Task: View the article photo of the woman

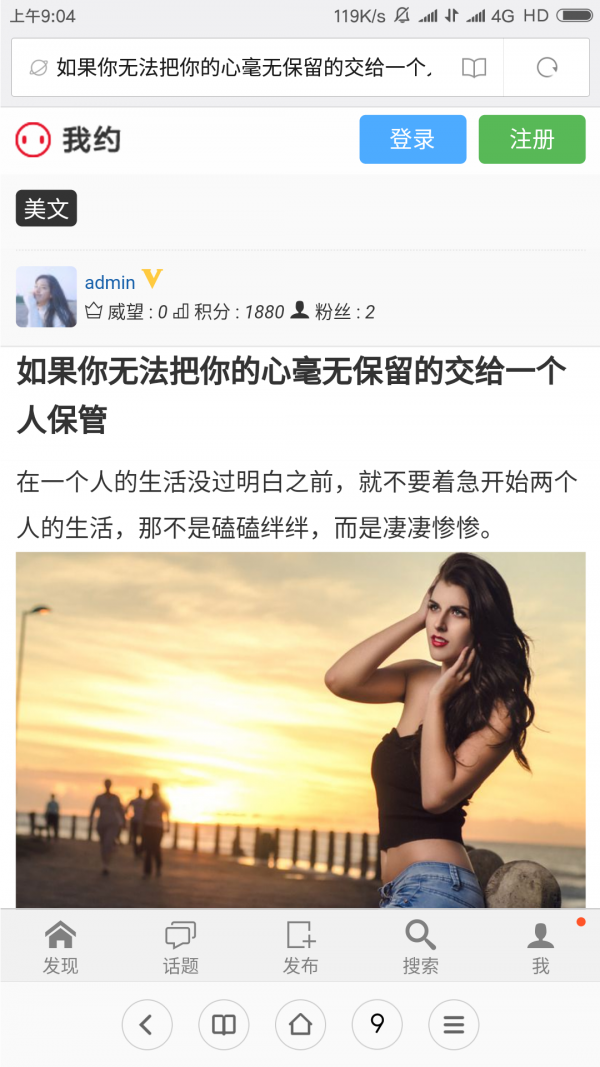Action: point(300,730)
